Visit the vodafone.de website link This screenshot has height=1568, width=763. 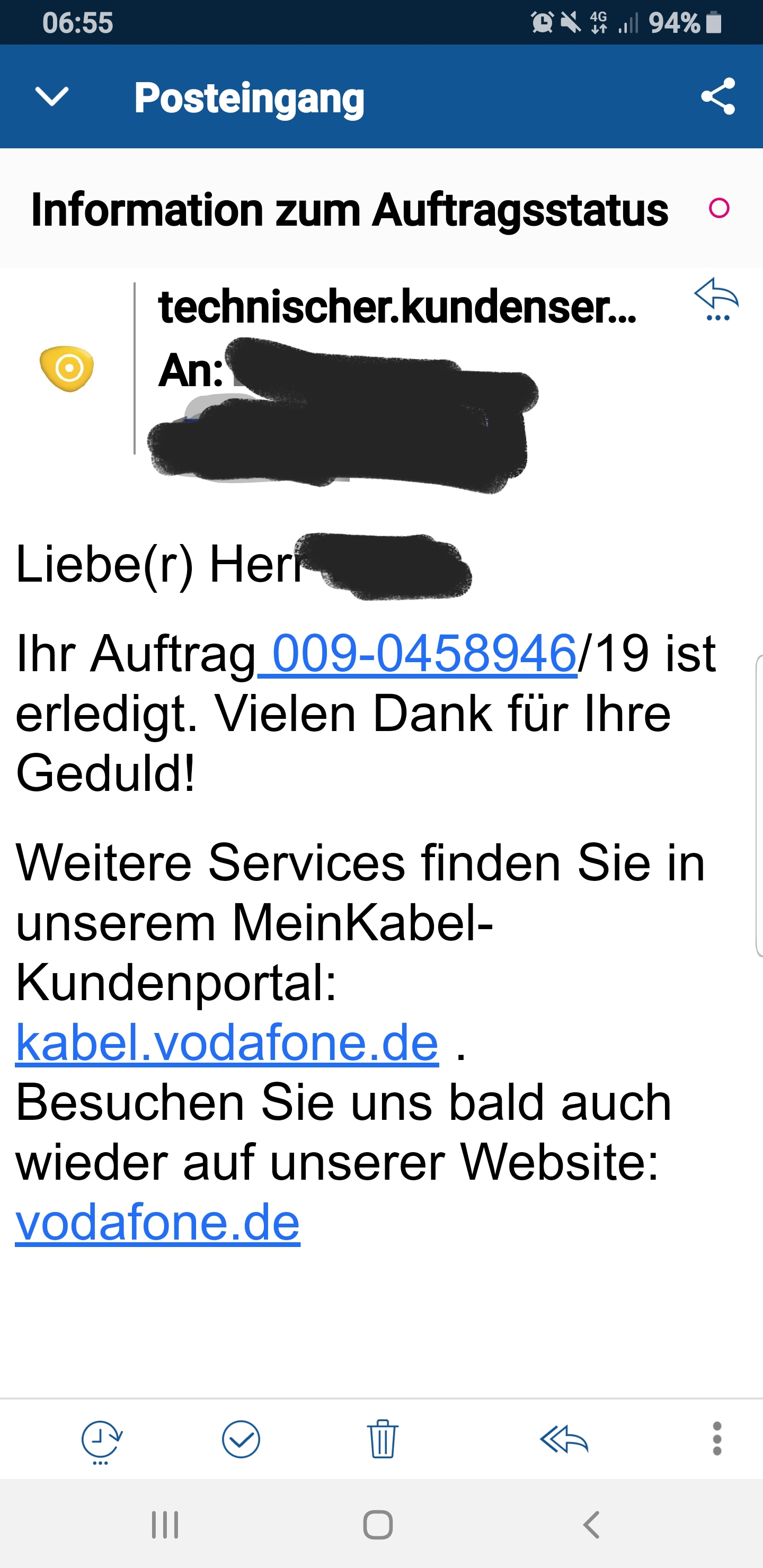[157, 1222]
